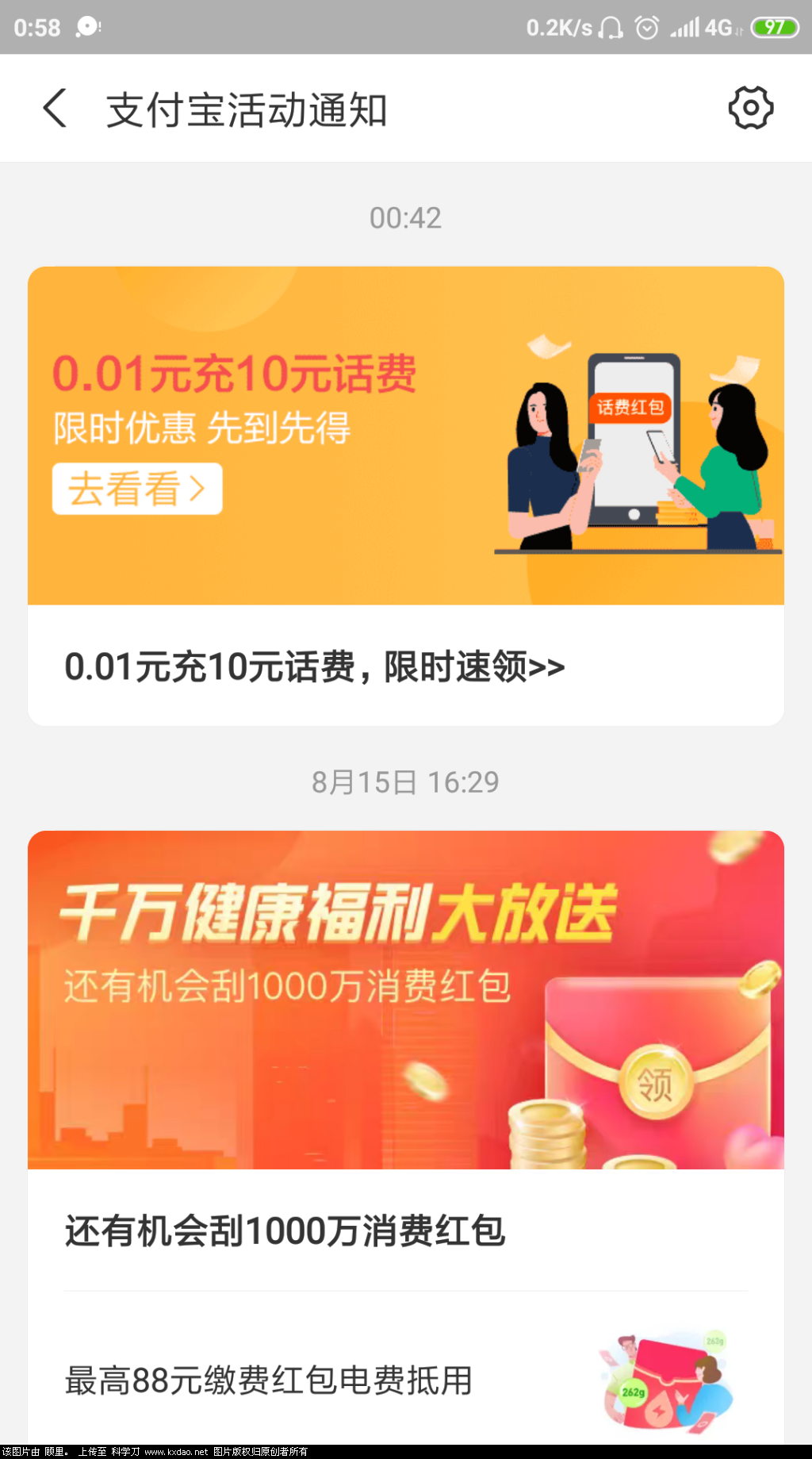
Task: Open 最高88元缴费红包电费抵用 item
Action: coord(269,1380)
